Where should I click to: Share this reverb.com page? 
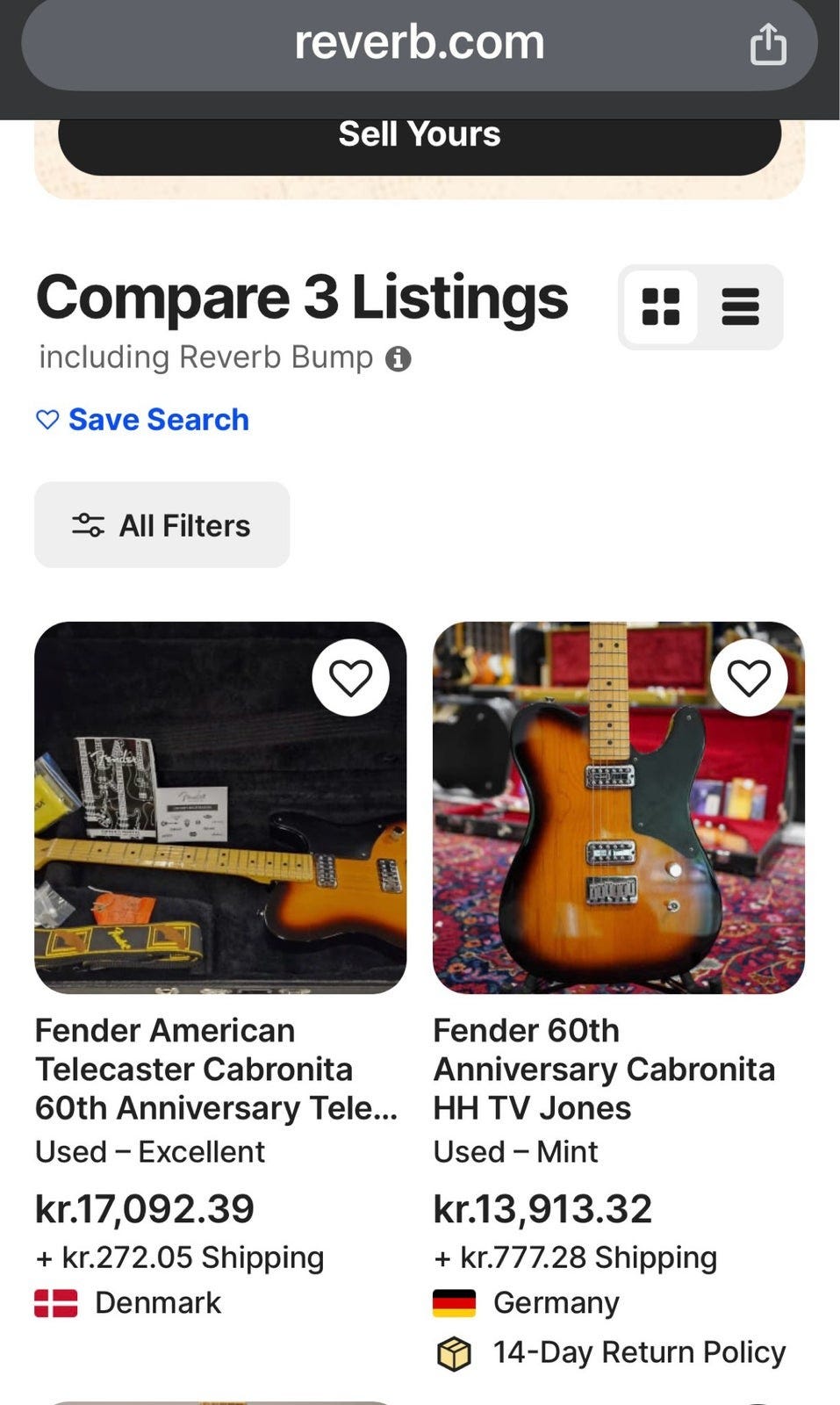point(767,44)
